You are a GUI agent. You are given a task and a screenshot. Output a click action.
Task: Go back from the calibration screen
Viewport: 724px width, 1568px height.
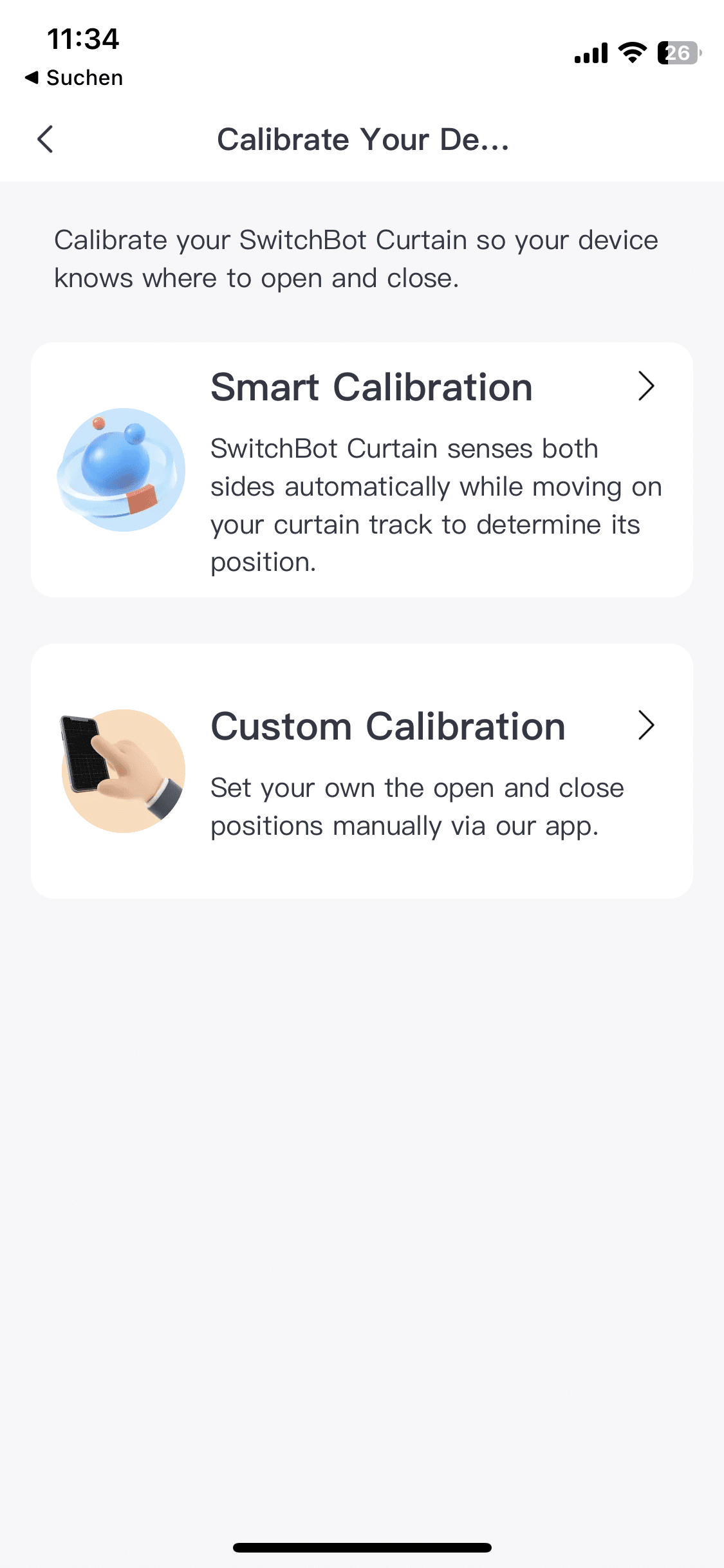(x=45, y=139)
